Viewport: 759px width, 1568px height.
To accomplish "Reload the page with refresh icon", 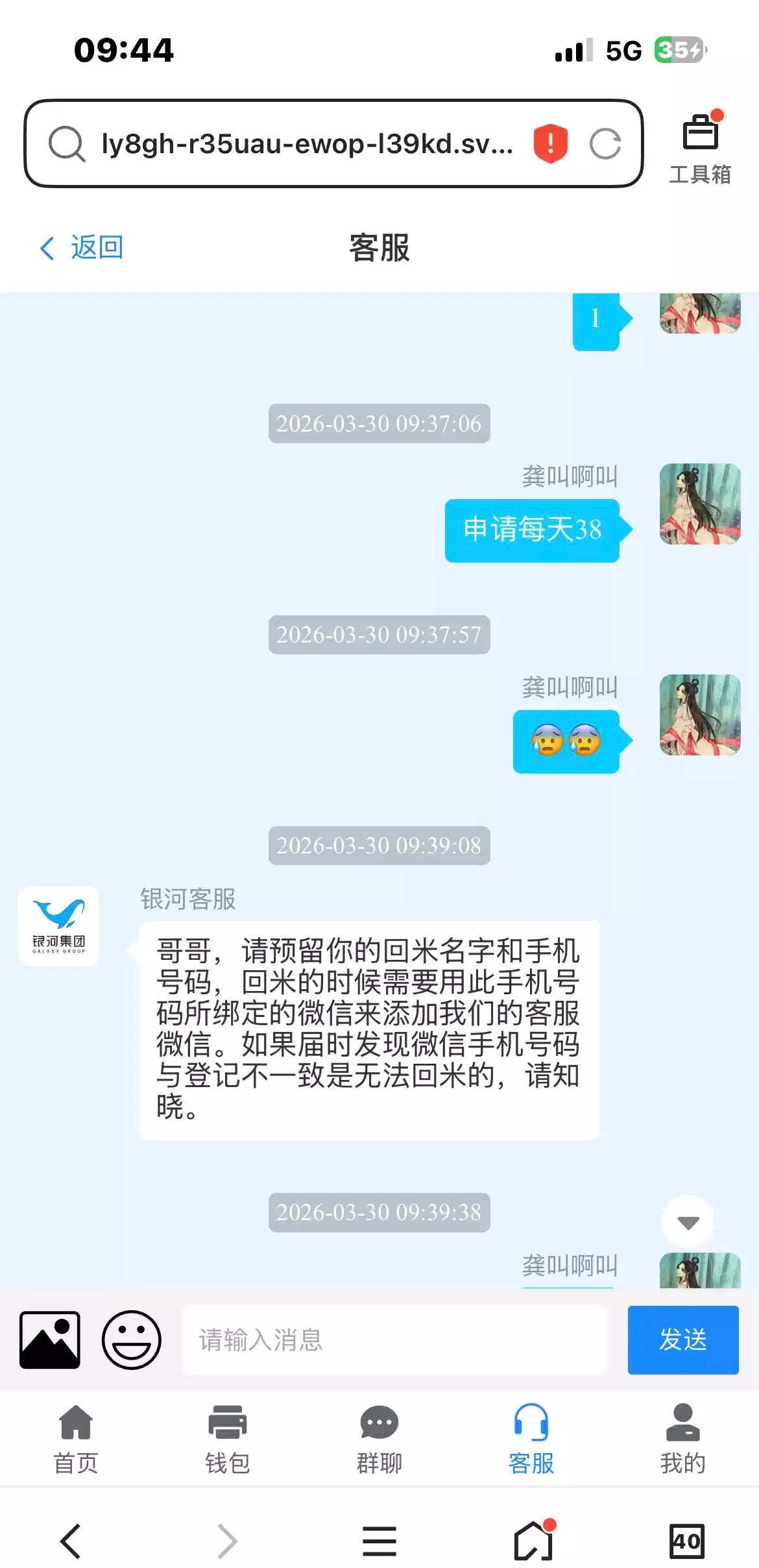I will click(605, 143).
